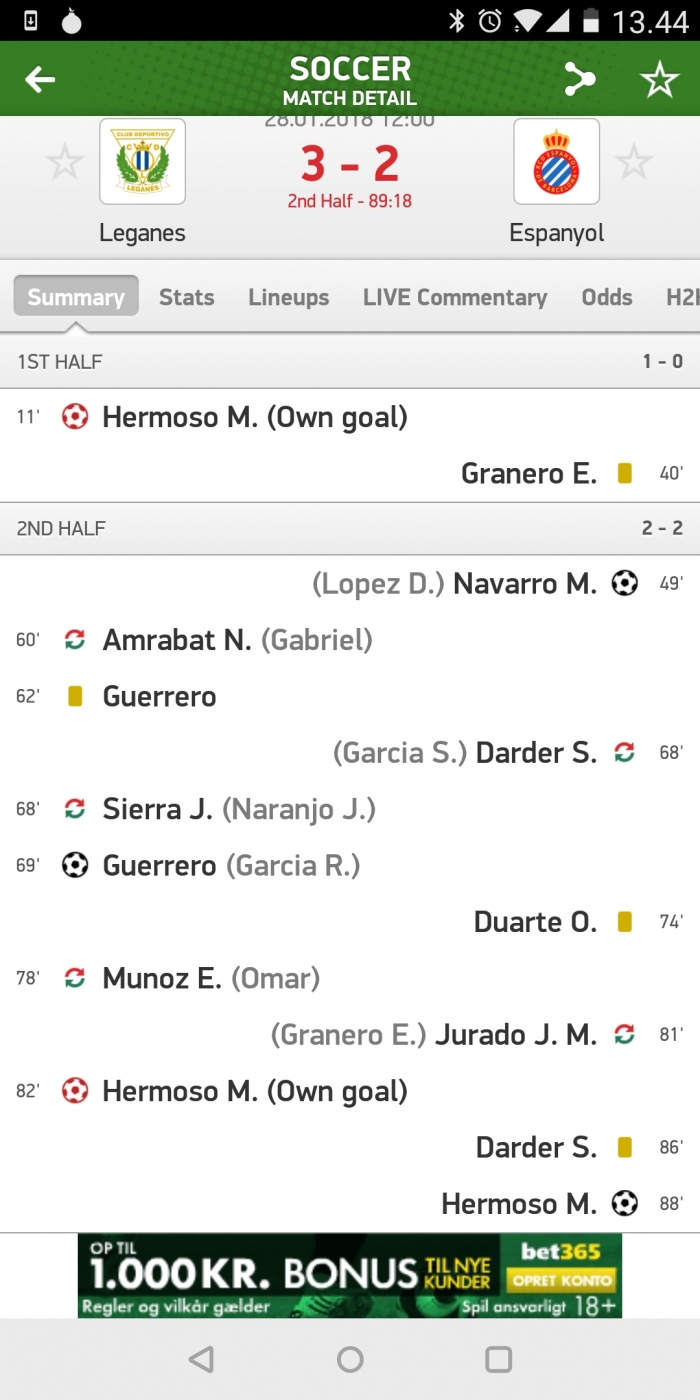Tap the system home button
This screenshot has height=1400, width=700.
350,1359
